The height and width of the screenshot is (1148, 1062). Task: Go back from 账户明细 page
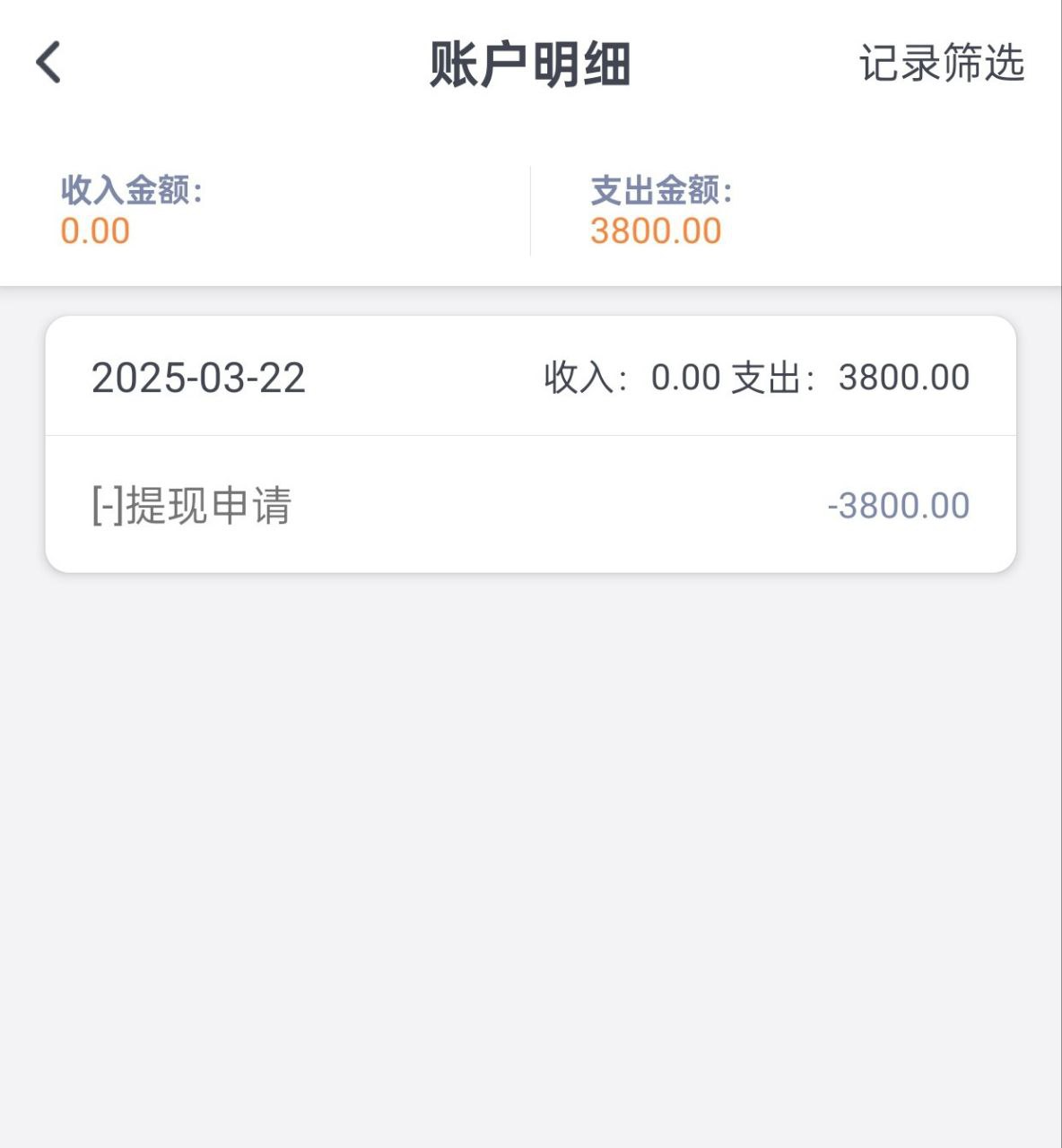pyautogui.click(x=48, y=63)
